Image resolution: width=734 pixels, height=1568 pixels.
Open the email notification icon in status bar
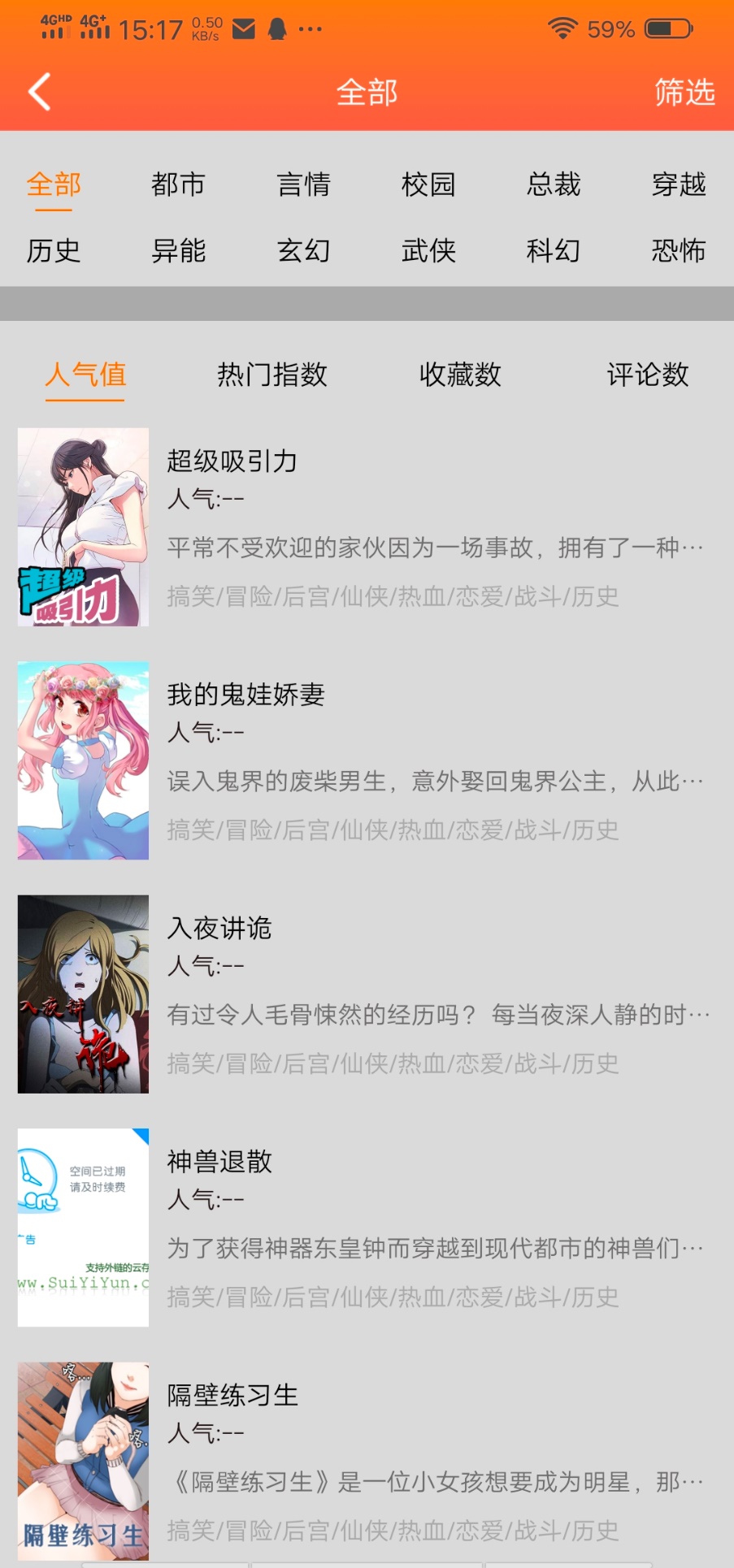pos(242,29)
